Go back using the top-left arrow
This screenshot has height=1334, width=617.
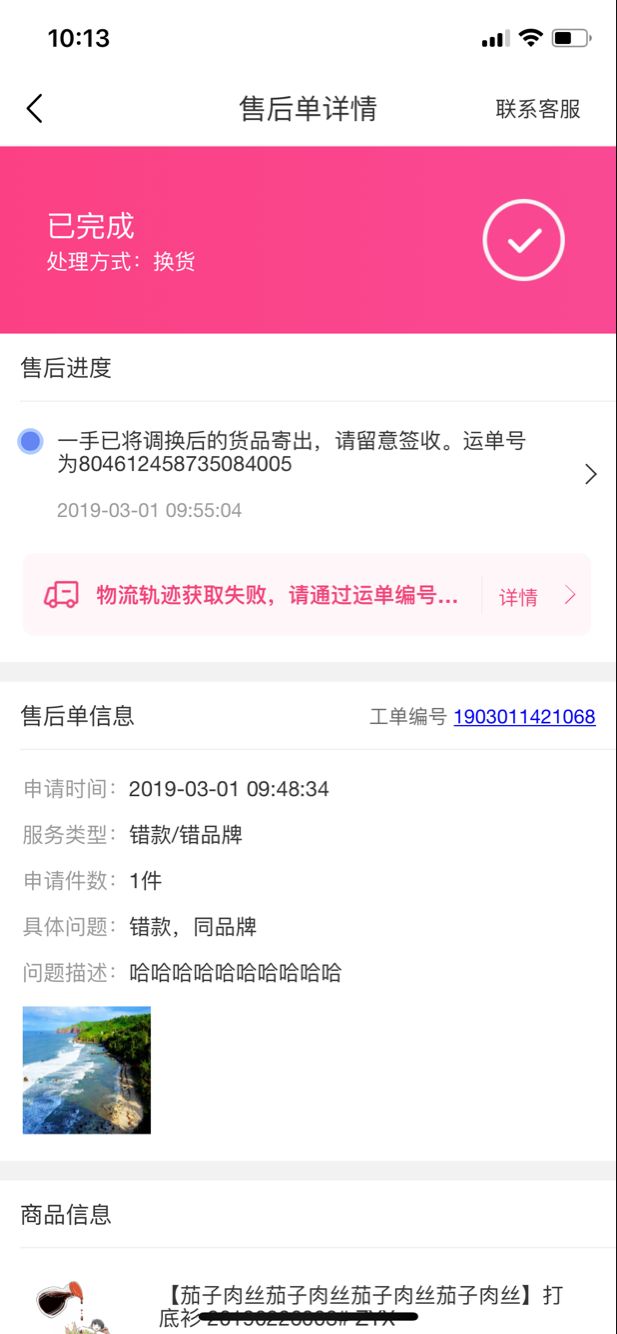pyautogui.click(x=35, y=109)
